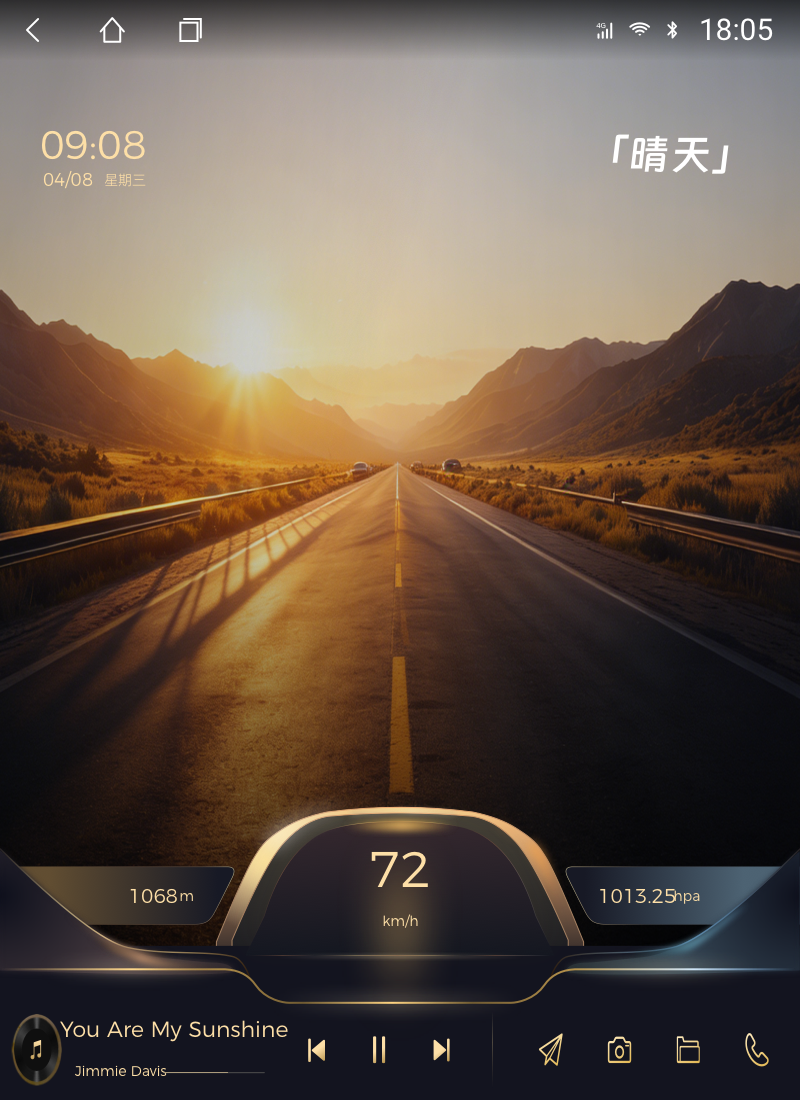
Task: Skip to the next track
Action: pyautogui.click(x=441, y=1049)
